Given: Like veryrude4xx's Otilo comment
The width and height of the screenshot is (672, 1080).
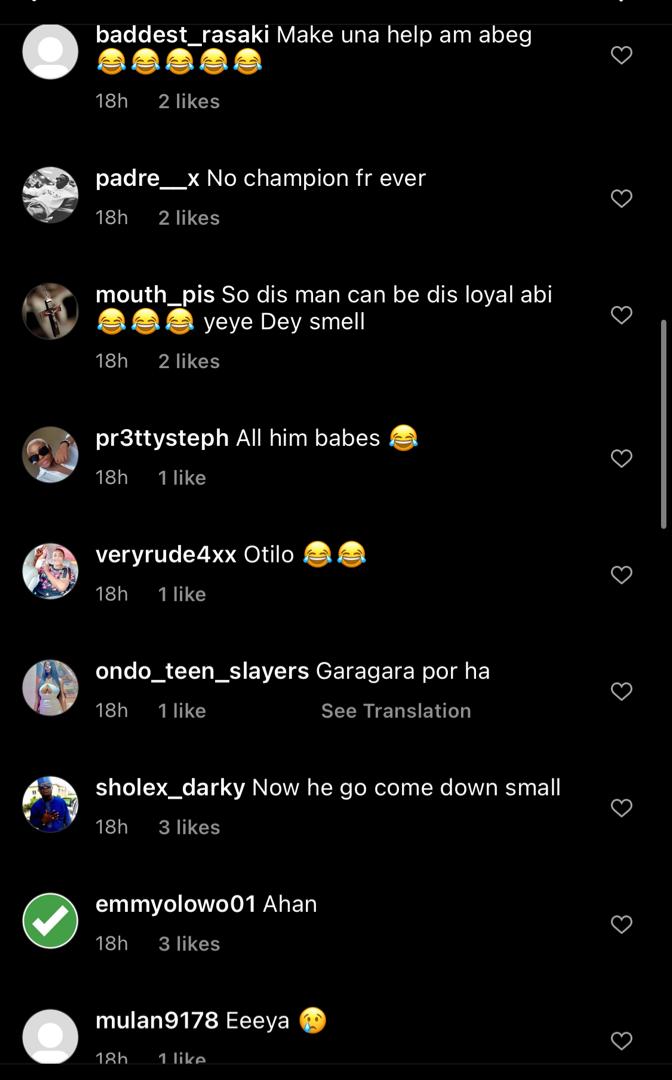Looking at the screenshot, I should click(621, 575).
